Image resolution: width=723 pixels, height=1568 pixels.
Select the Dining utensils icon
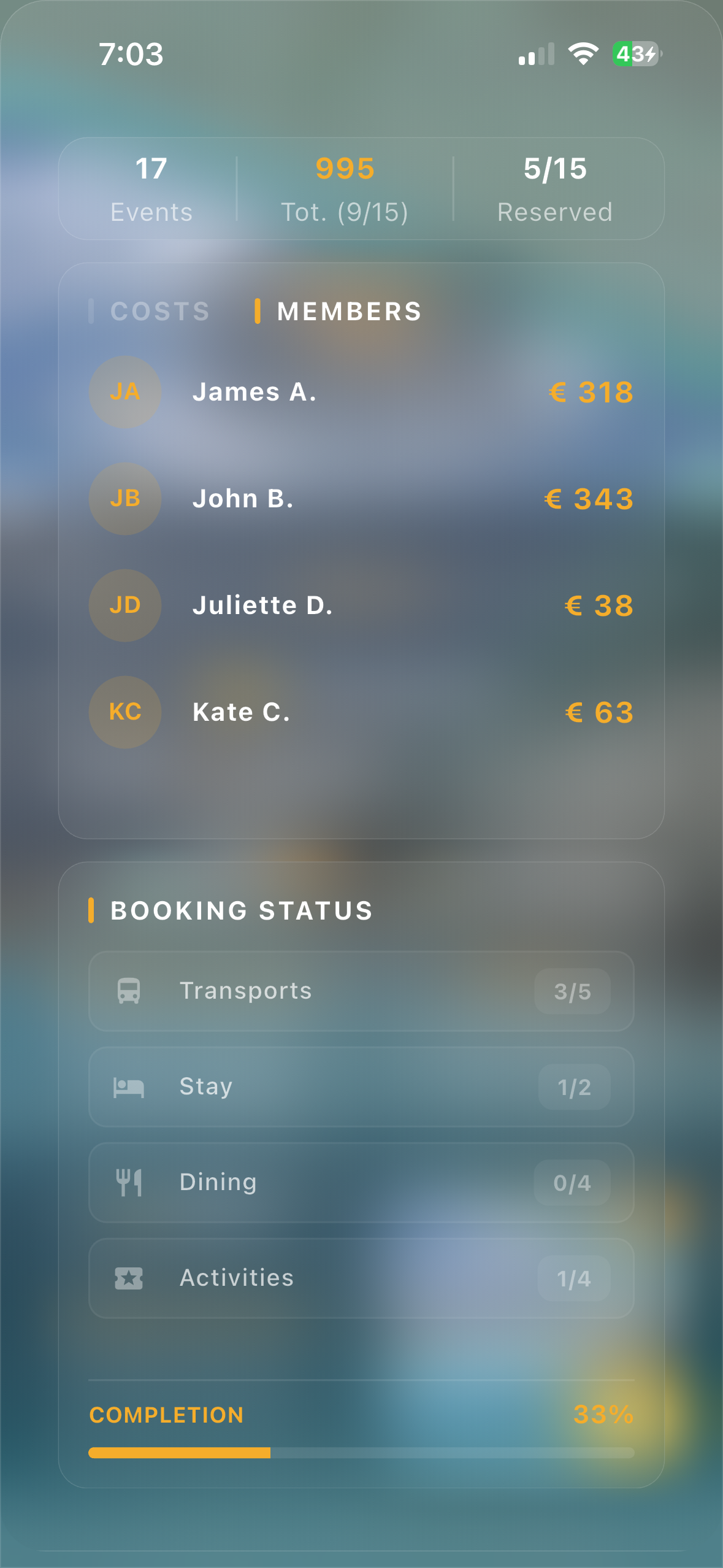tap(129, 1181)
